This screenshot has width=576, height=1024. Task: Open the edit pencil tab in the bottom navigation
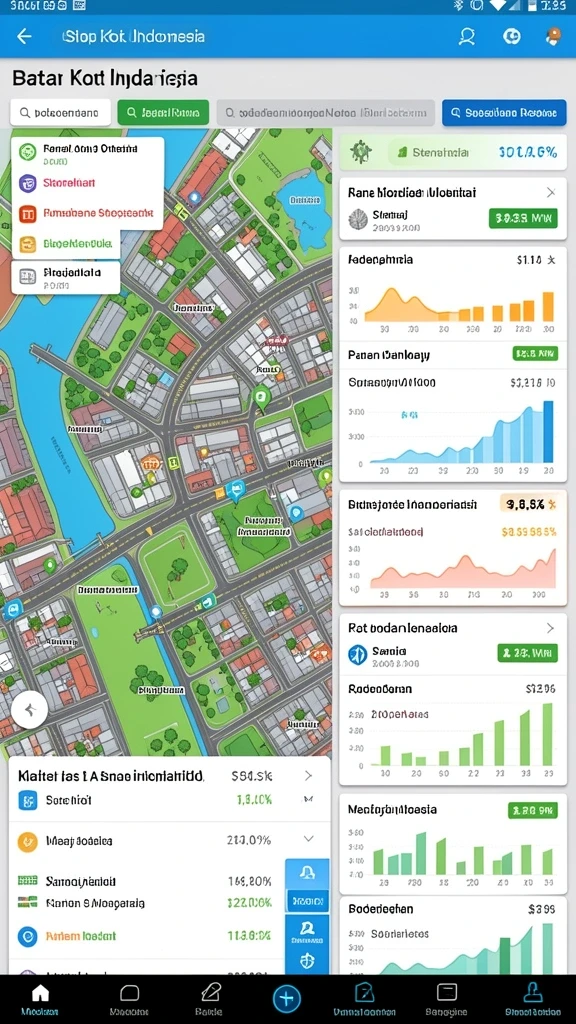click(x=210, y=999)
